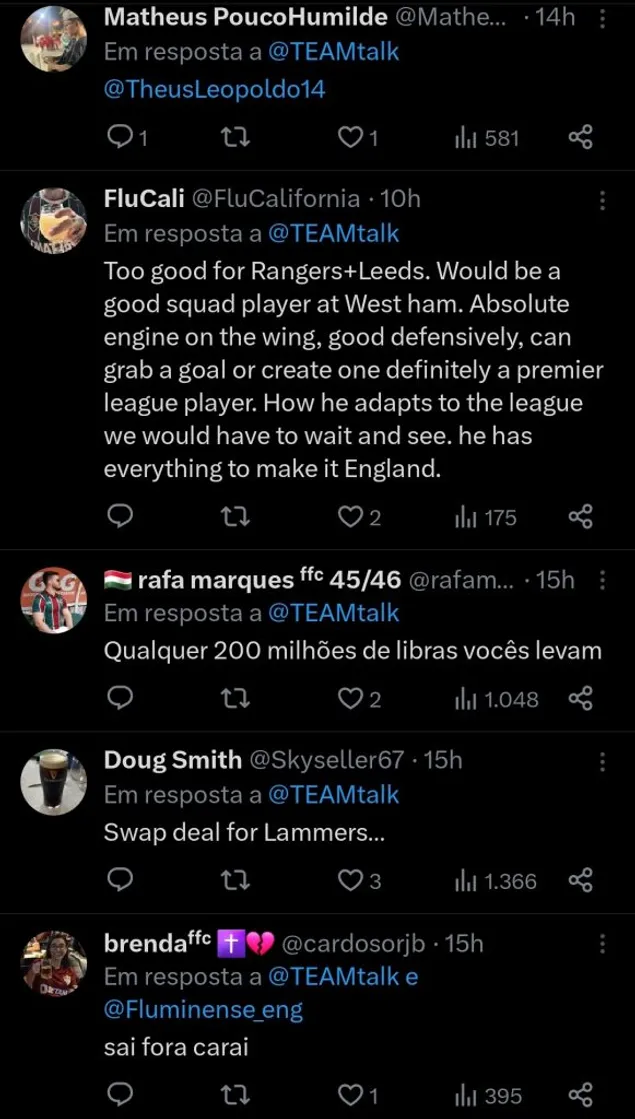Share rafa marques' post
This screenshot has height=1119, width=635.
(x=581, y=699)
